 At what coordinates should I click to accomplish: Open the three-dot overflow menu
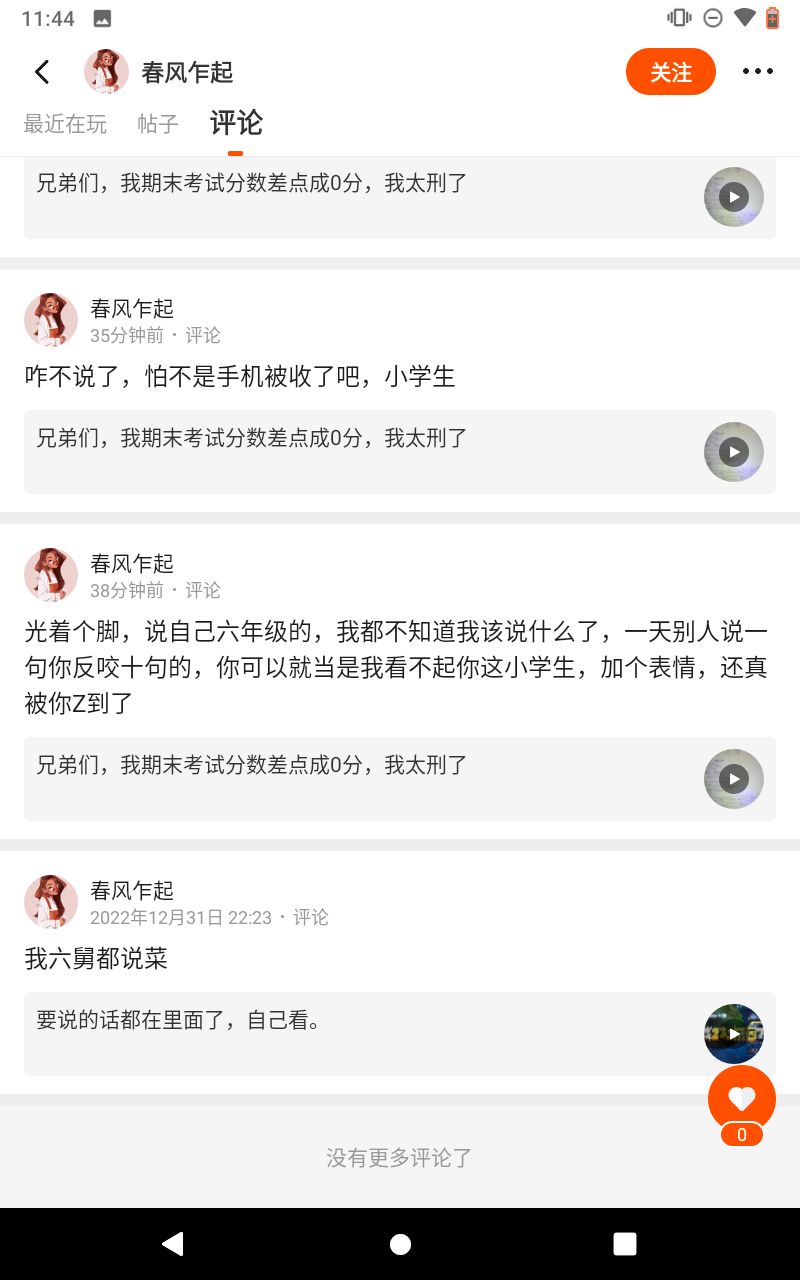click(x=757, y=71)
